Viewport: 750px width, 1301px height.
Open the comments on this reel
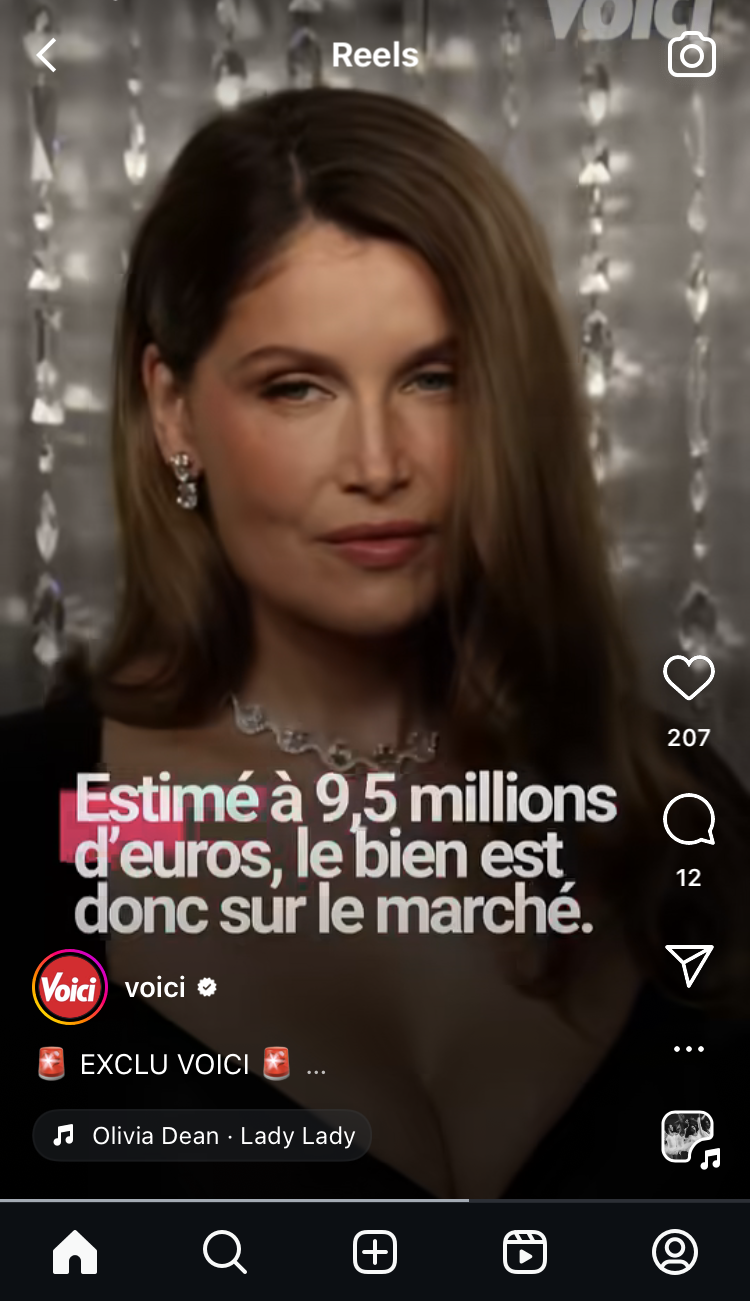688,821
